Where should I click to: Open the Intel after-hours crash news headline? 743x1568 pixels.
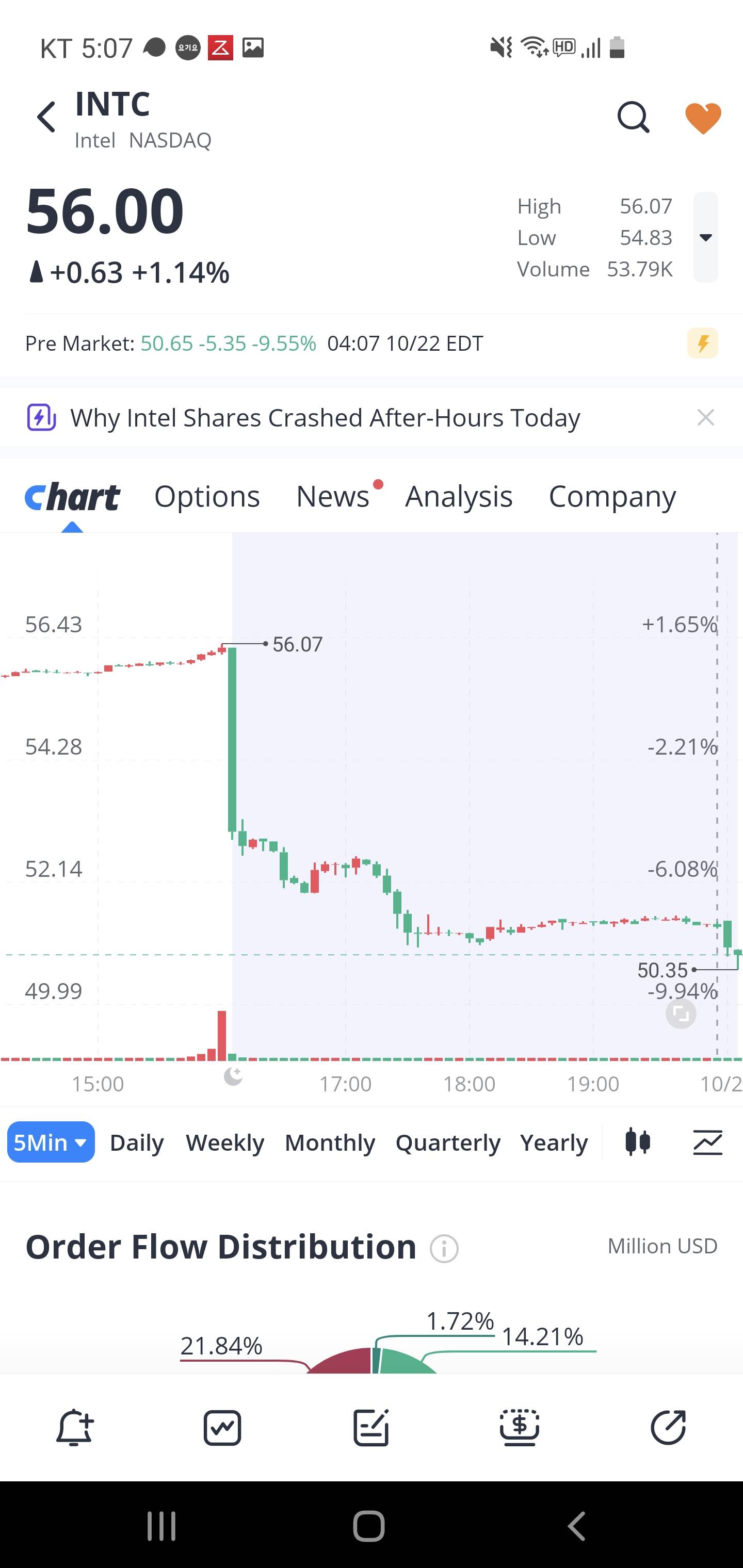coord(325,418)
